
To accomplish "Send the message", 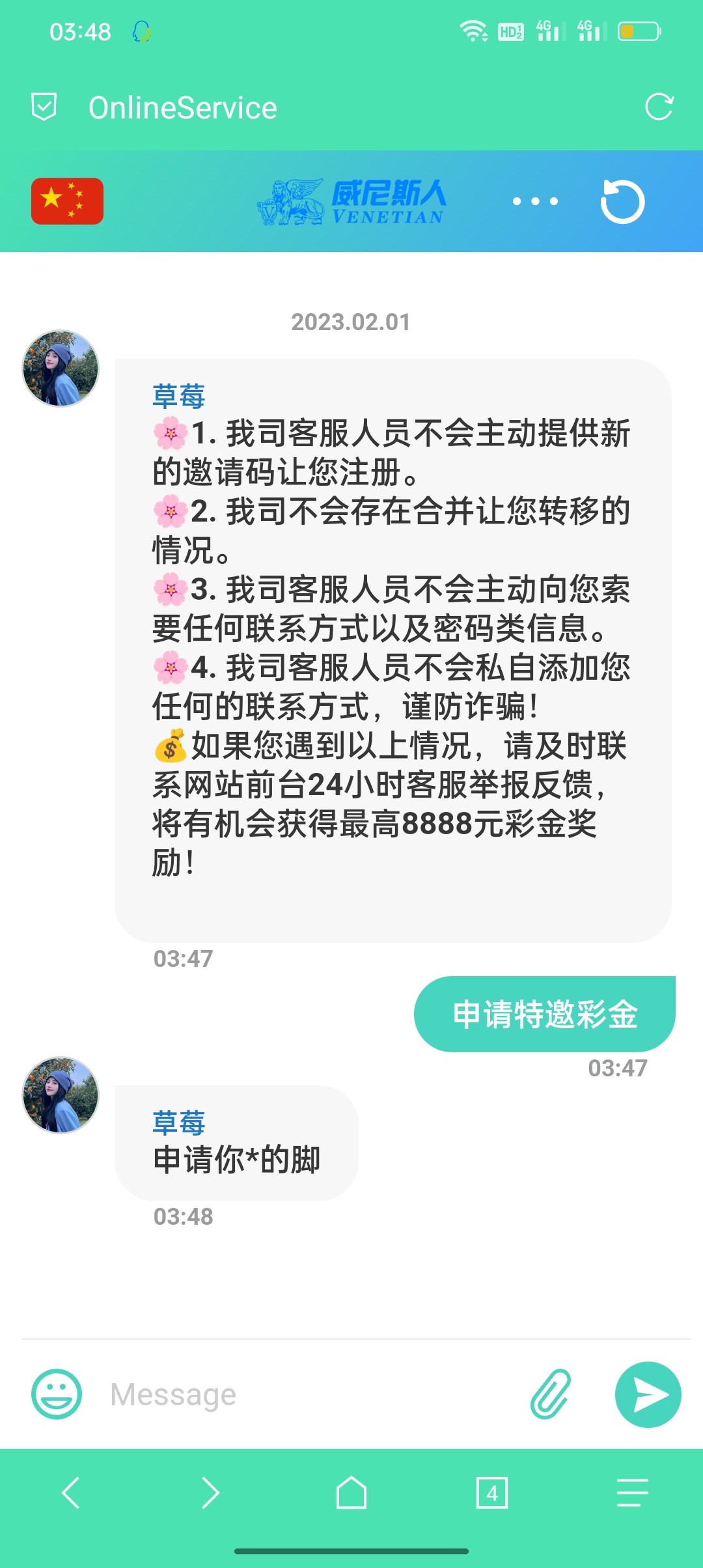I will [x=648, y=1394].
